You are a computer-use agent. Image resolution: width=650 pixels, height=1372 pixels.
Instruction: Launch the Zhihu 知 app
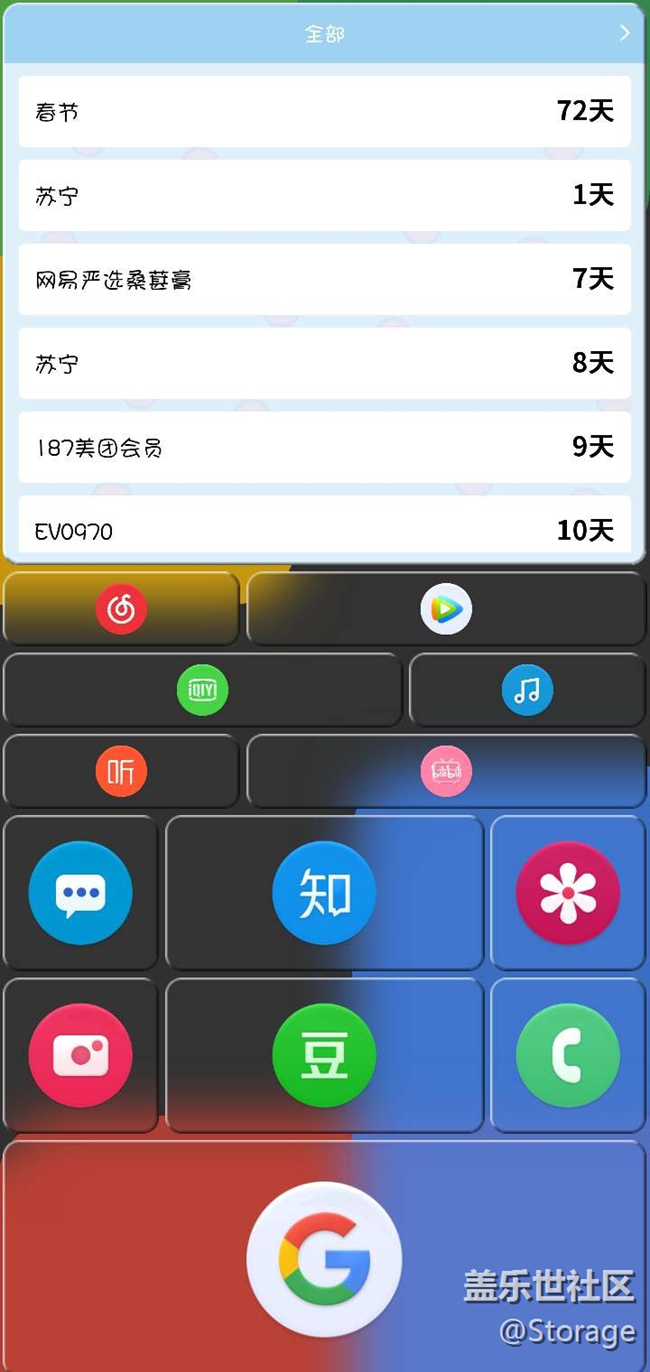pyautogui.click(x=324, y=893)
